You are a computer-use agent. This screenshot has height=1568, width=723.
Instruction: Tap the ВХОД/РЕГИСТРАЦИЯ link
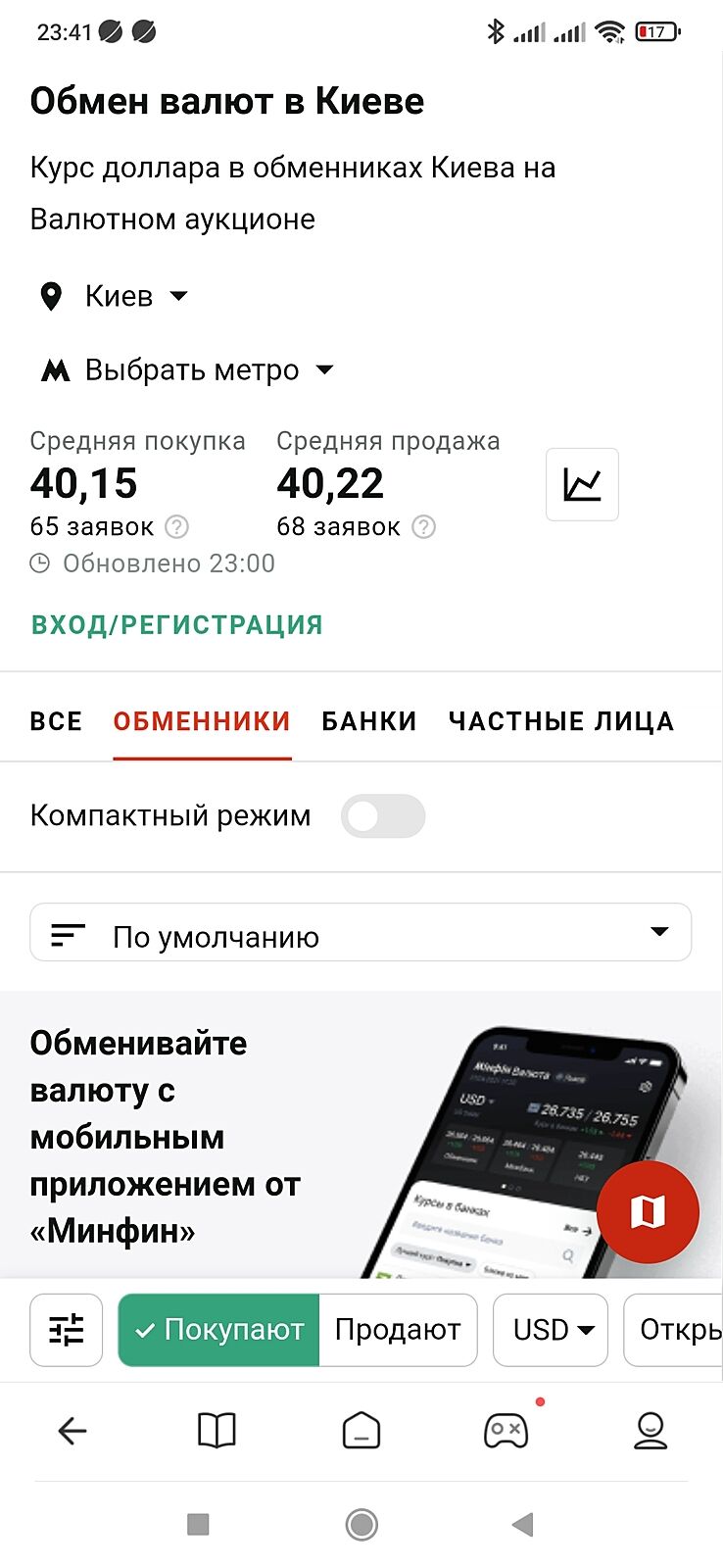coord(176,625)
